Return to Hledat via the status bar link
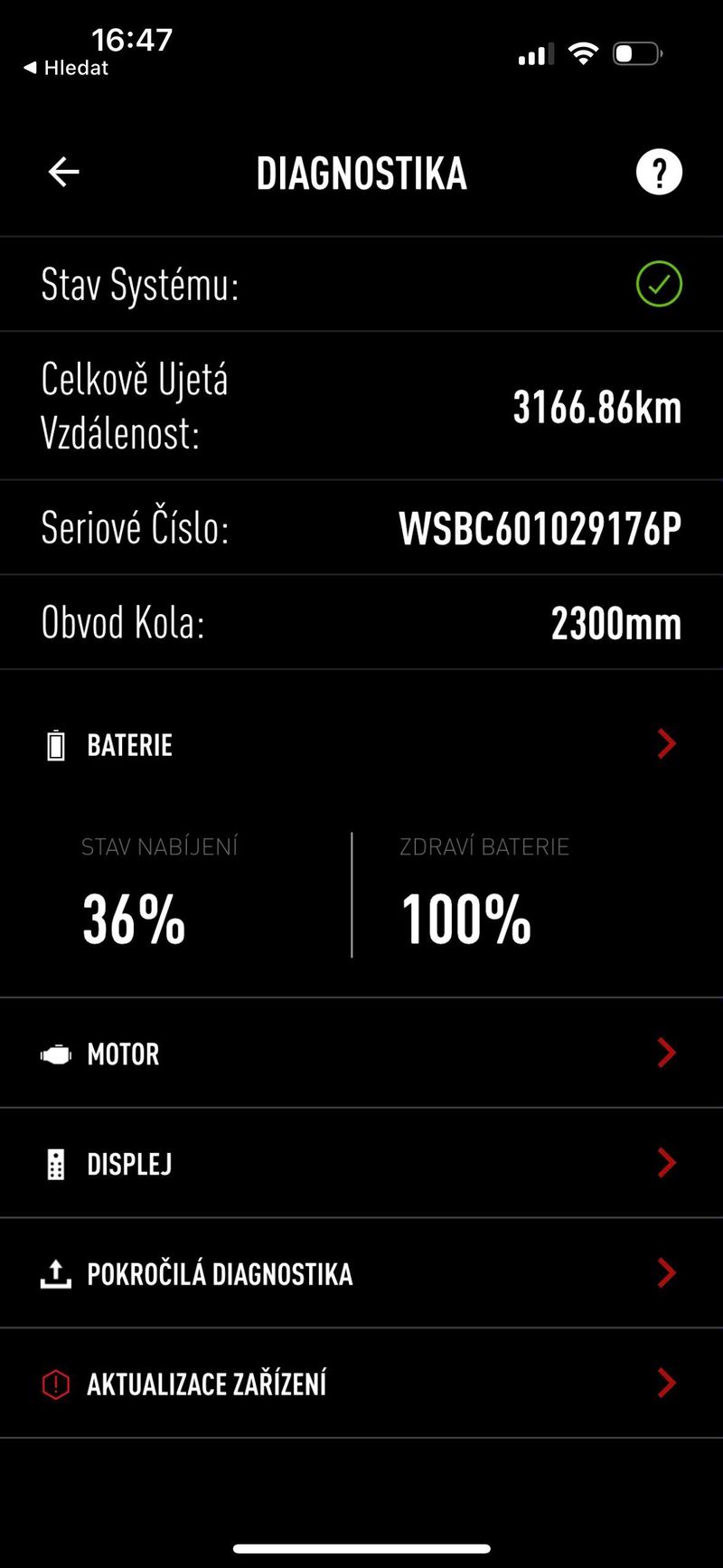The height and width of the screenshot is (1568, 723). pos(66,68)
